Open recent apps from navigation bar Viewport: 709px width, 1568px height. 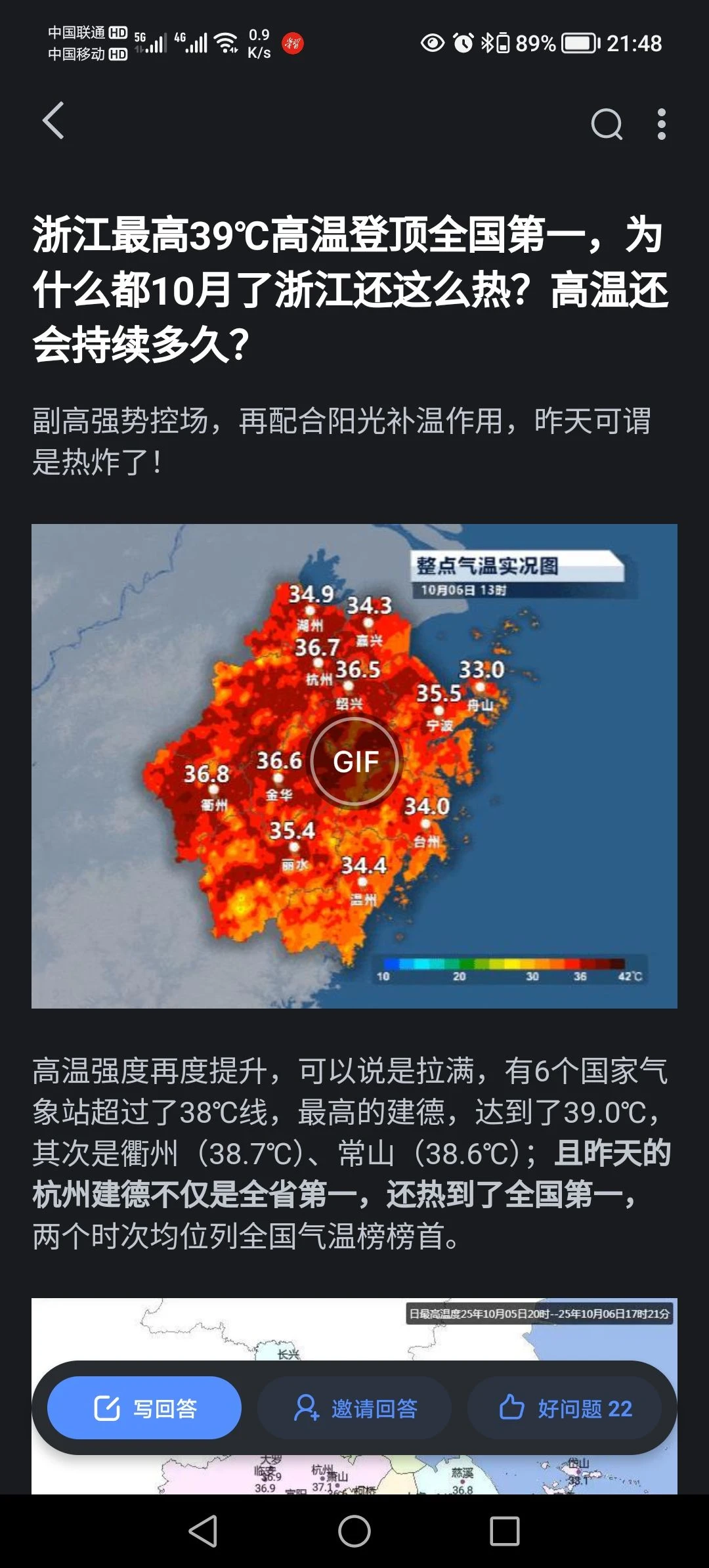coord(504,1531)
